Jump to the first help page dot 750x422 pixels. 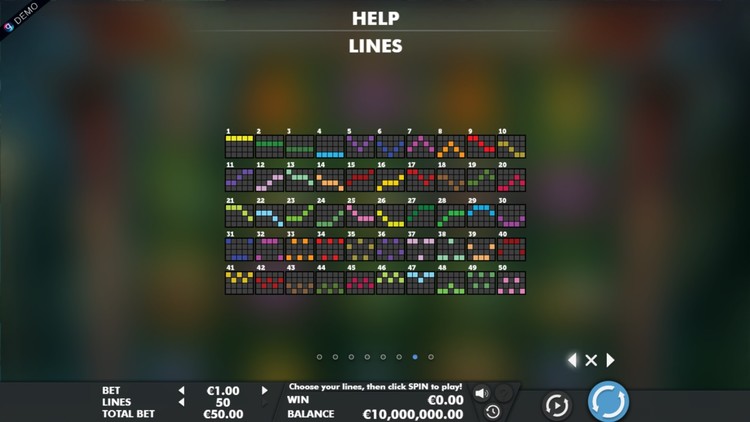click(x=319, y=356)
